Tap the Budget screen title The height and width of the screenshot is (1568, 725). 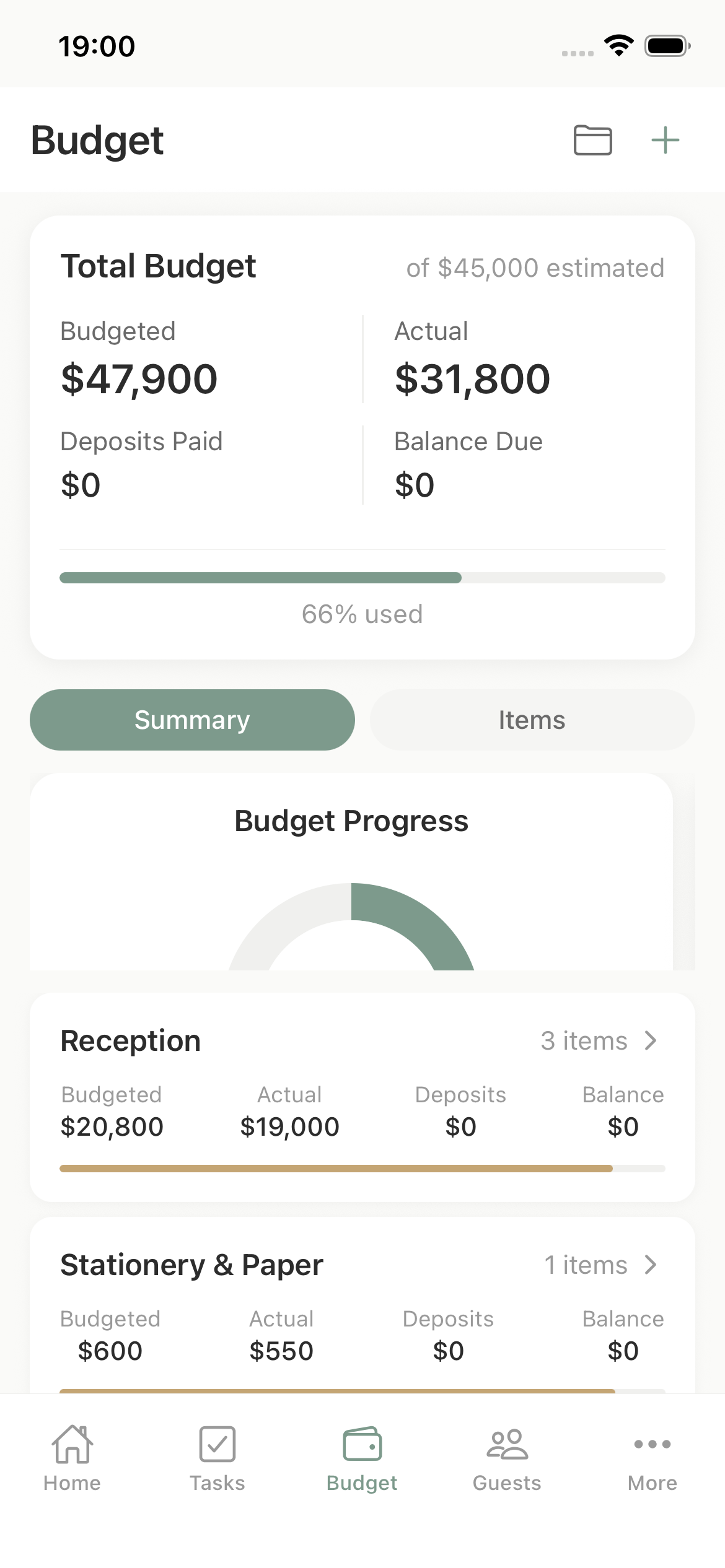[x=97, y=141]
